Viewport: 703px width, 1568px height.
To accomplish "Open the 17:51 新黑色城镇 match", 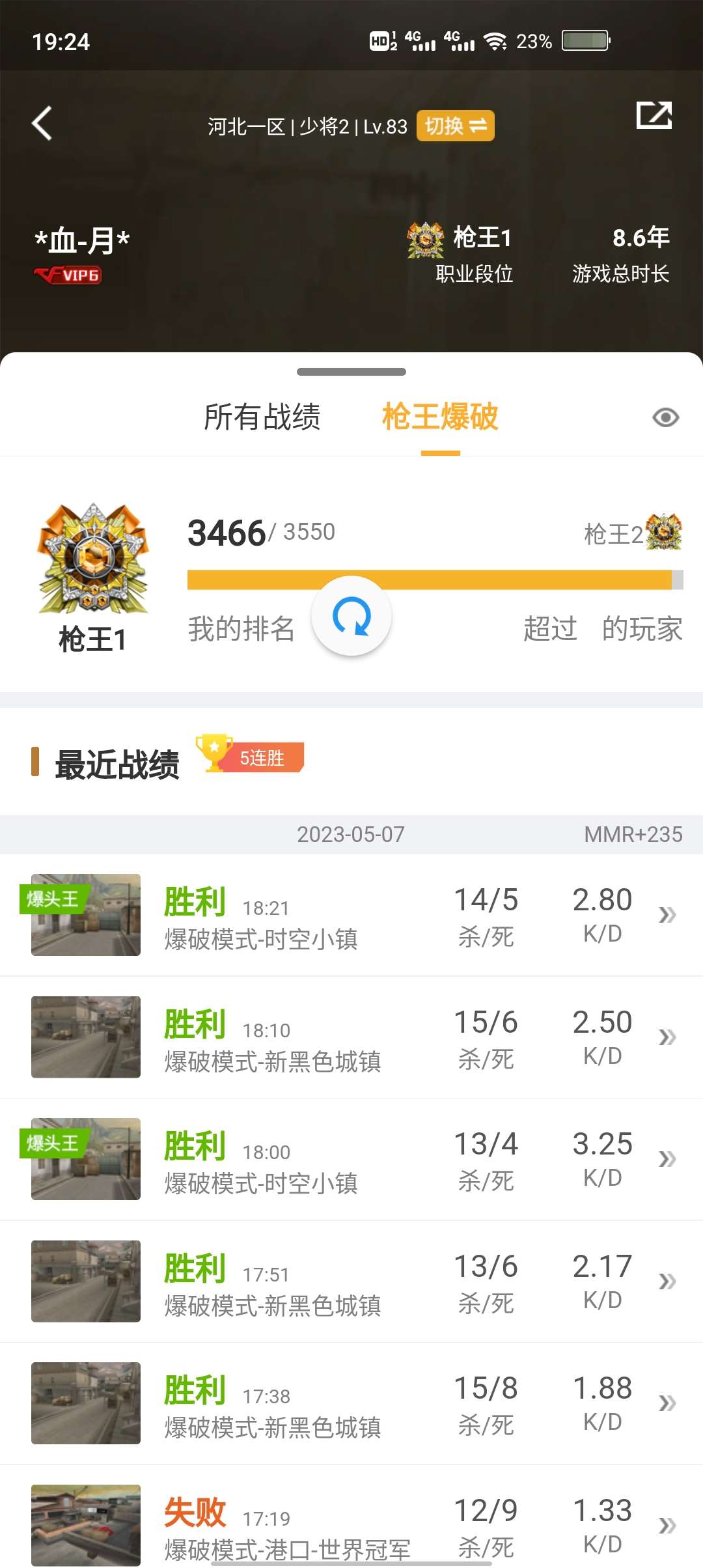I will [x=351, y=1281].
